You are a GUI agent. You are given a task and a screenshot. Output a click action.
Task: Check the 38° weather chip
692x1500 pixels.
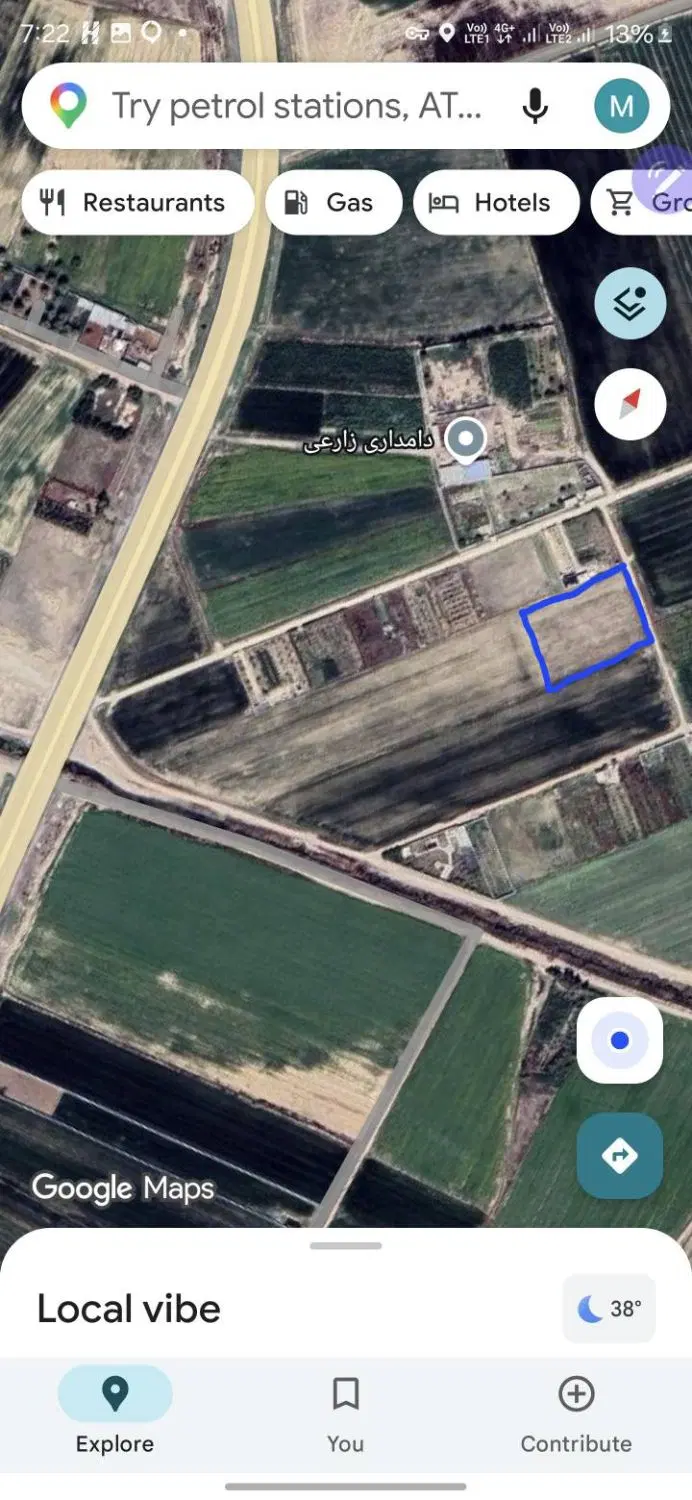click(609, 1308)
